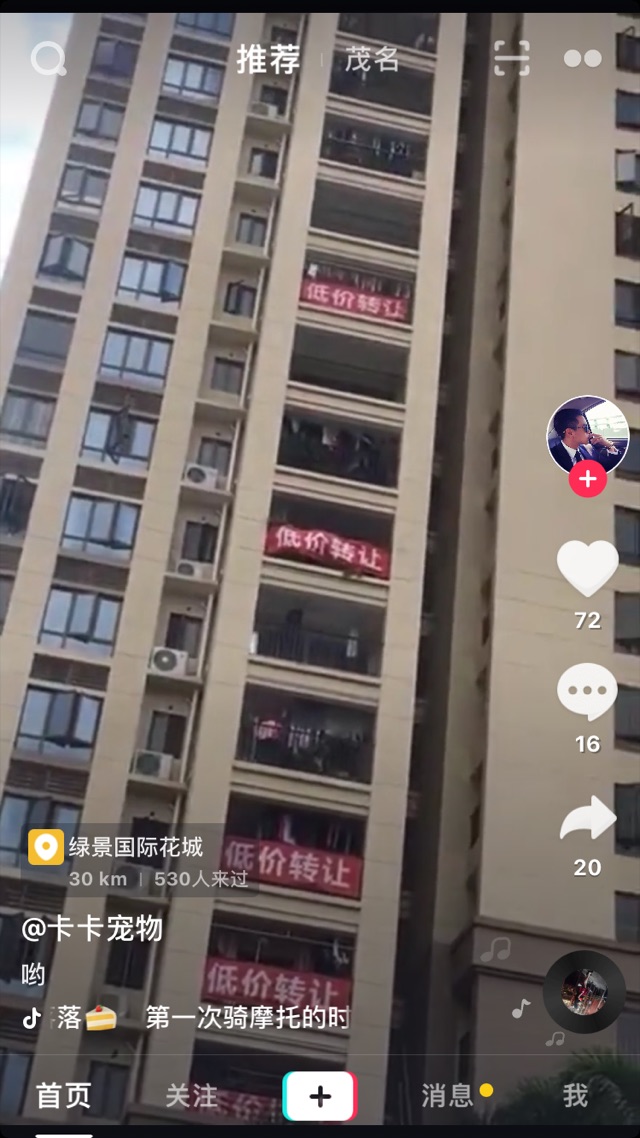Screen dimensions: 640x1138
Task: Open the scrolling music track title
Action: pos(246,1018)
